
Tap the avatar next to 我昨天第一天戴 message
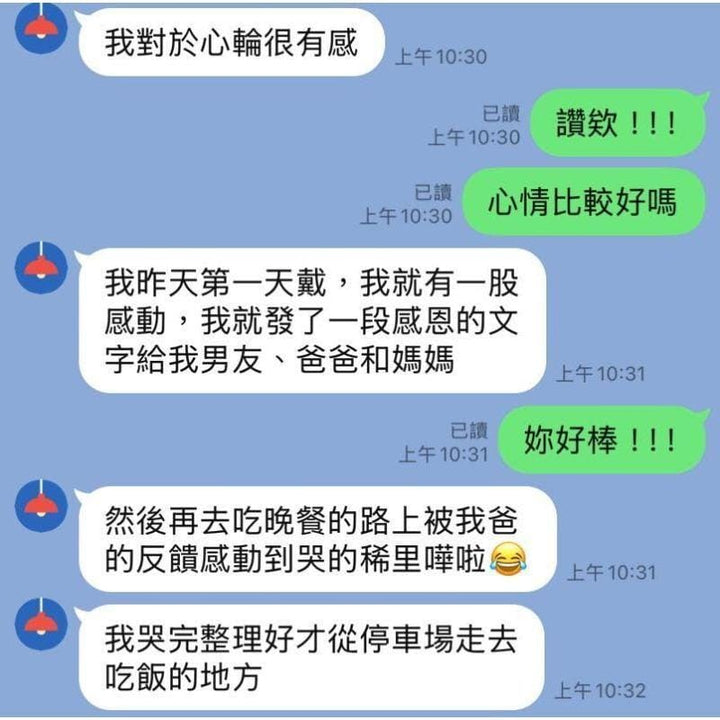point(41,269)
